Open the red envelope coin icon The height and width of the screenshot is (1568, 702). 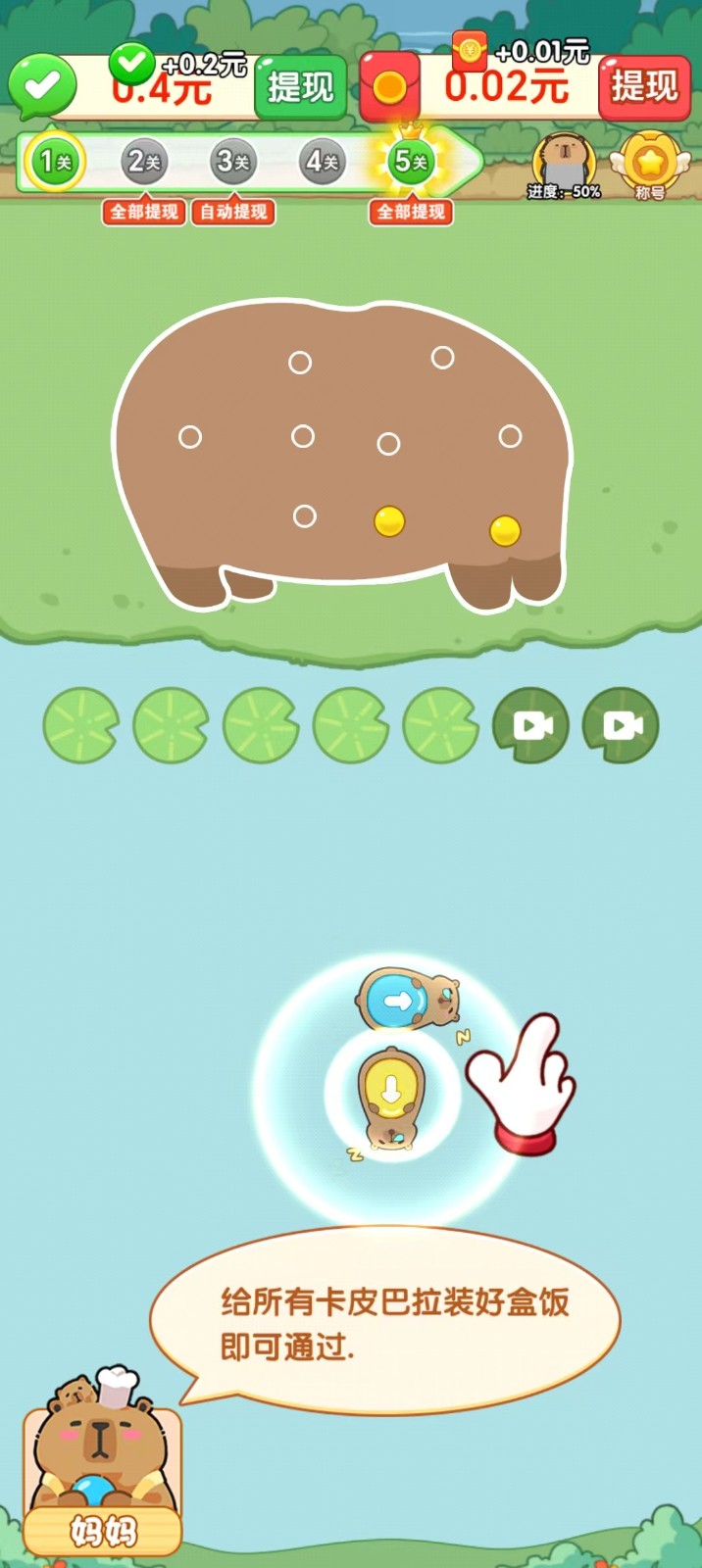coord(389,88)
